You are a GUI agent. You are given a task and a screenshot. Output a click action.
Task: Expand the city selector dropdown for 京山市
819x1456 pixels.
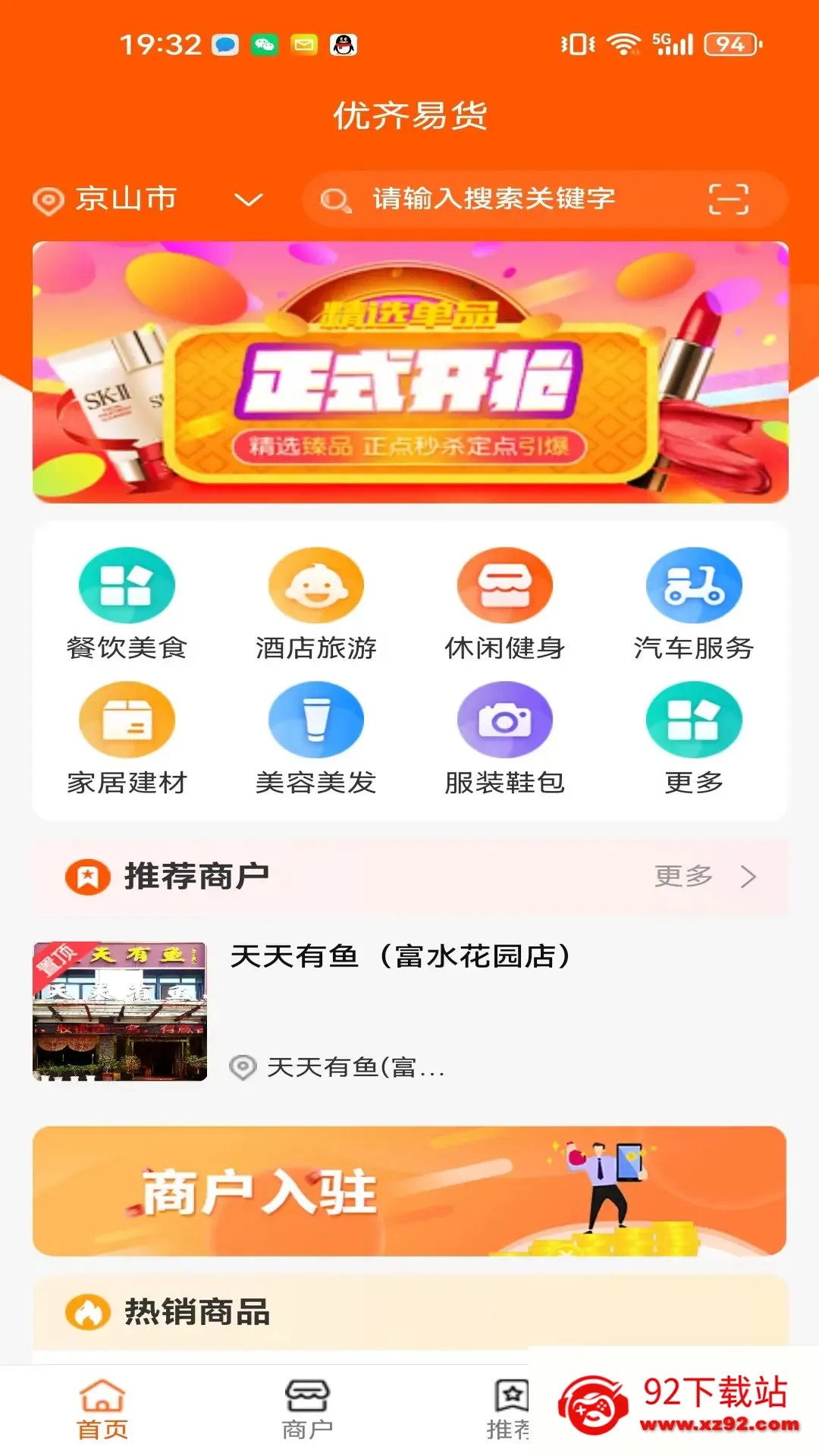[x=248, y=201]
